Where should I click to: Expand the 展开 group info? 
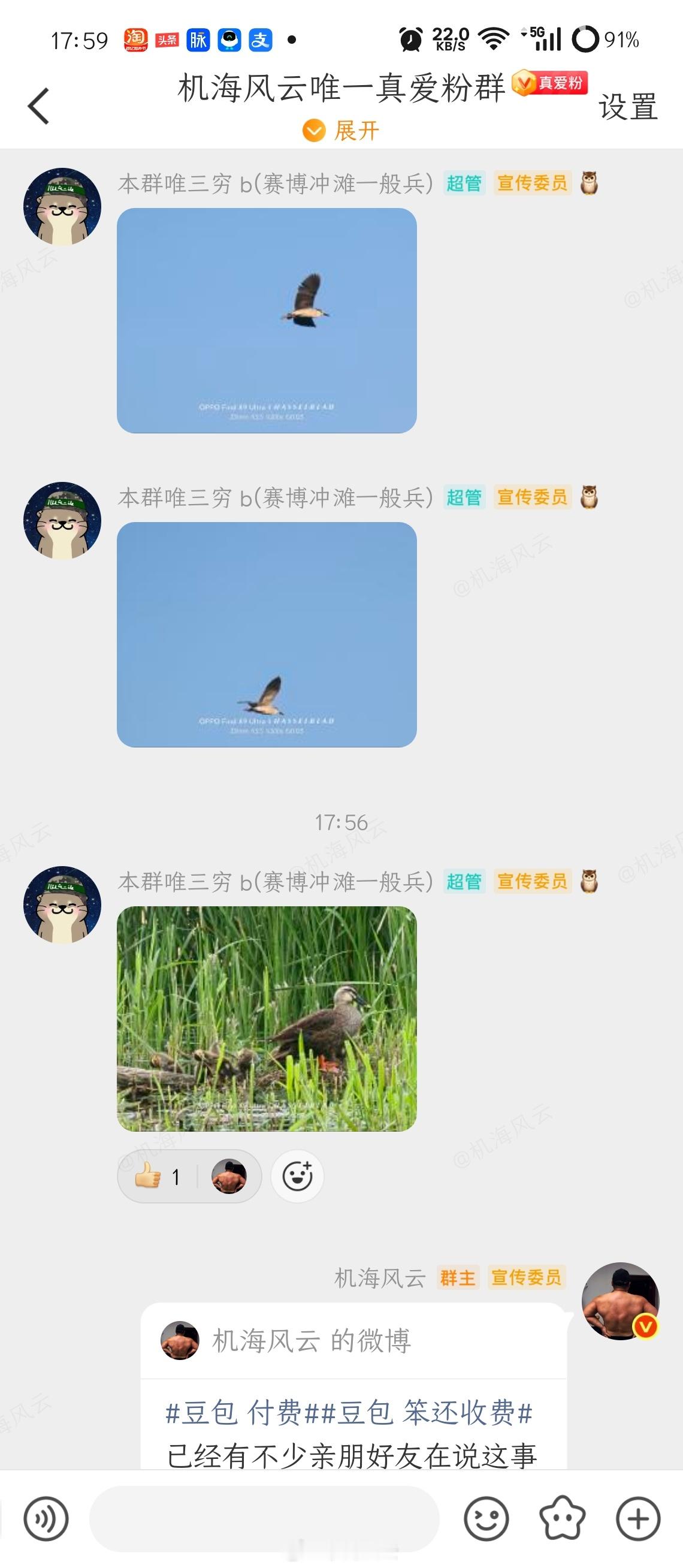coord(341,130)
